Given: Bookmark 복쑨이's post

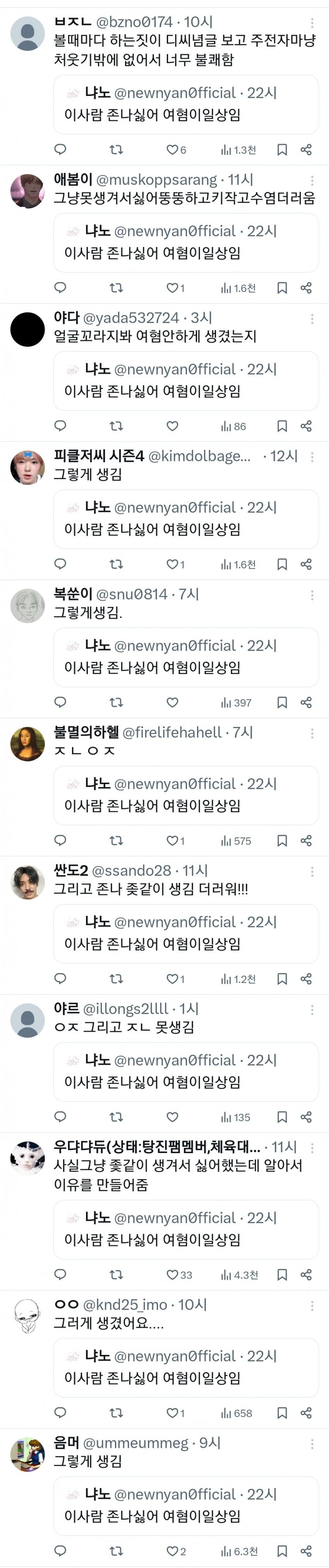Looking at the screenshot, I should click(282, 703).
